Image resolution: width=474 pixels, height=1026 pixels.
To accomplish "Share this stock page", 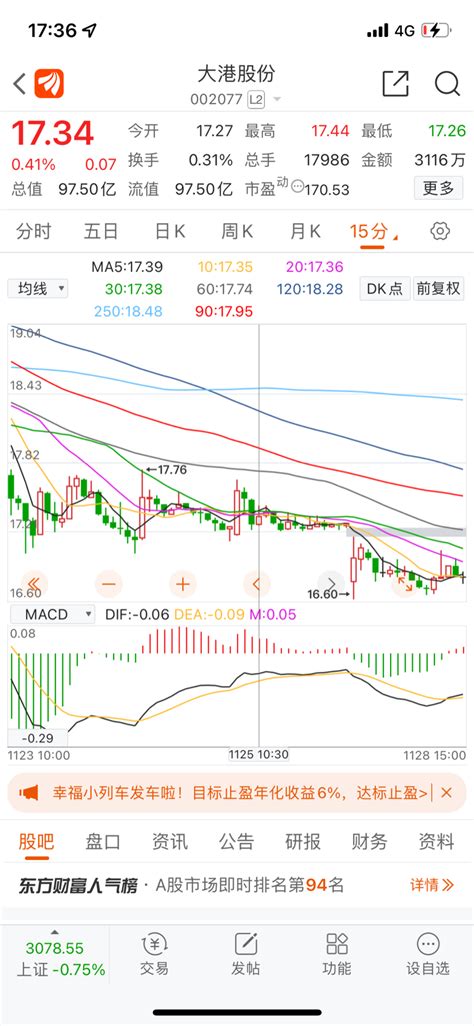I will (x=395, y=84).
